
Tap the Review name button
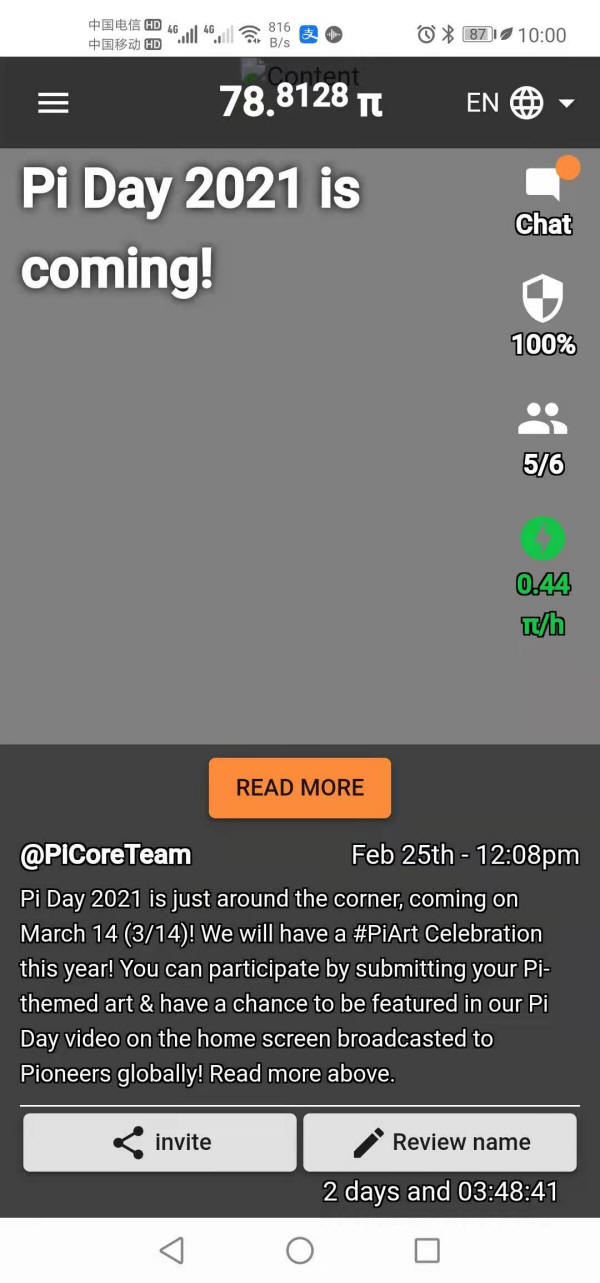(440, 1142)
